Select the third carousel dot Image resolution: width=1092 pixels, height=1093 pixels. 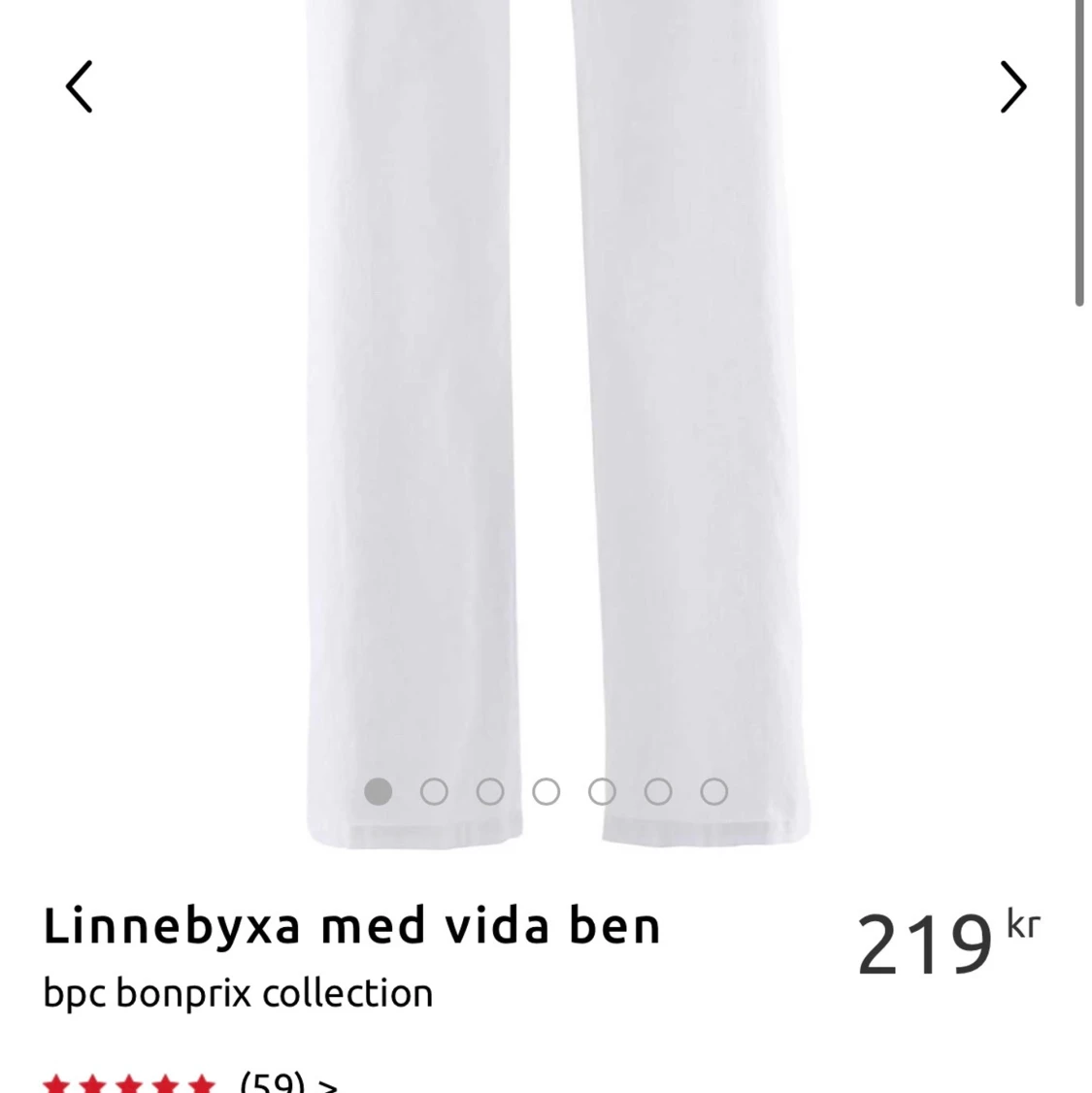tap(491, 791)
